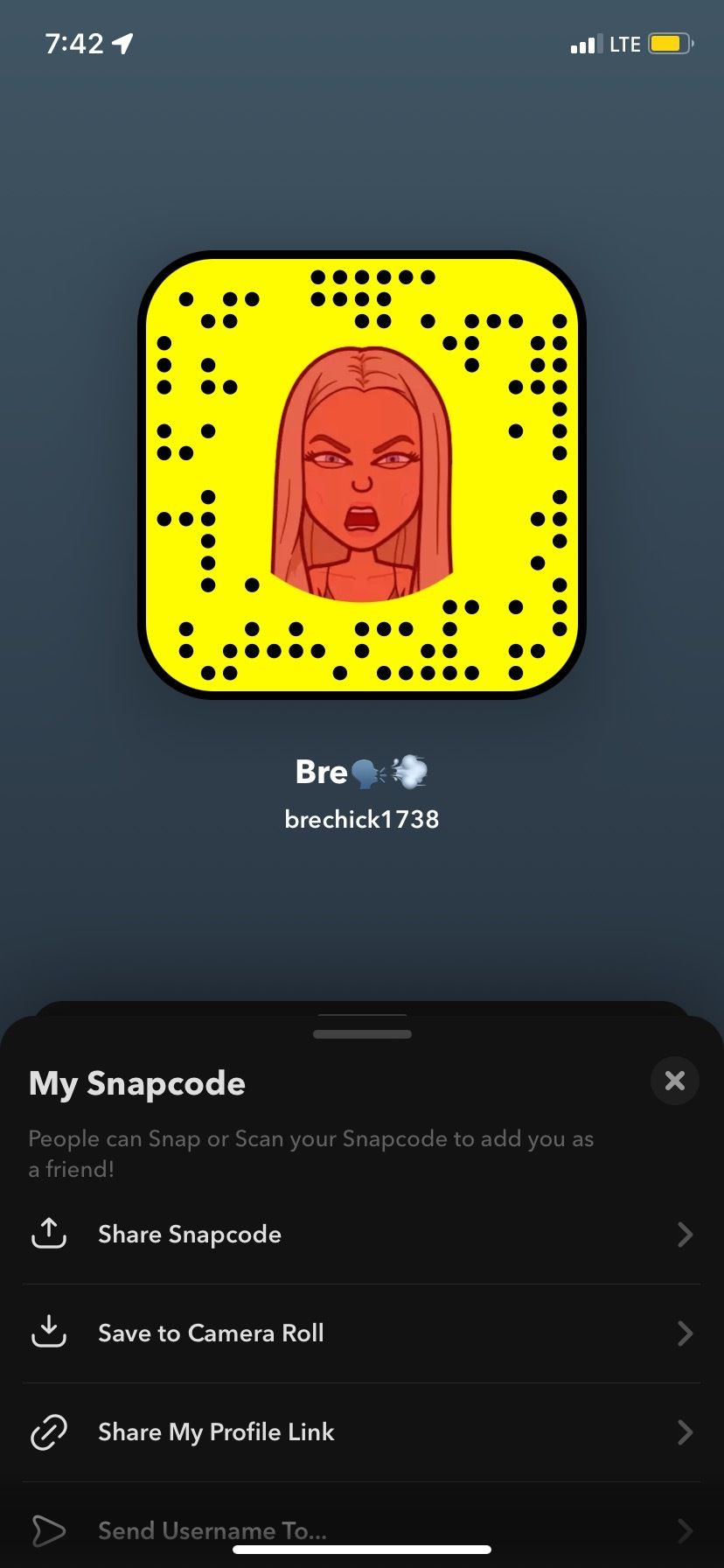Open Share Snapcode option
This screenshot has height=1568, width=724.
click(x=362, y=1235)
